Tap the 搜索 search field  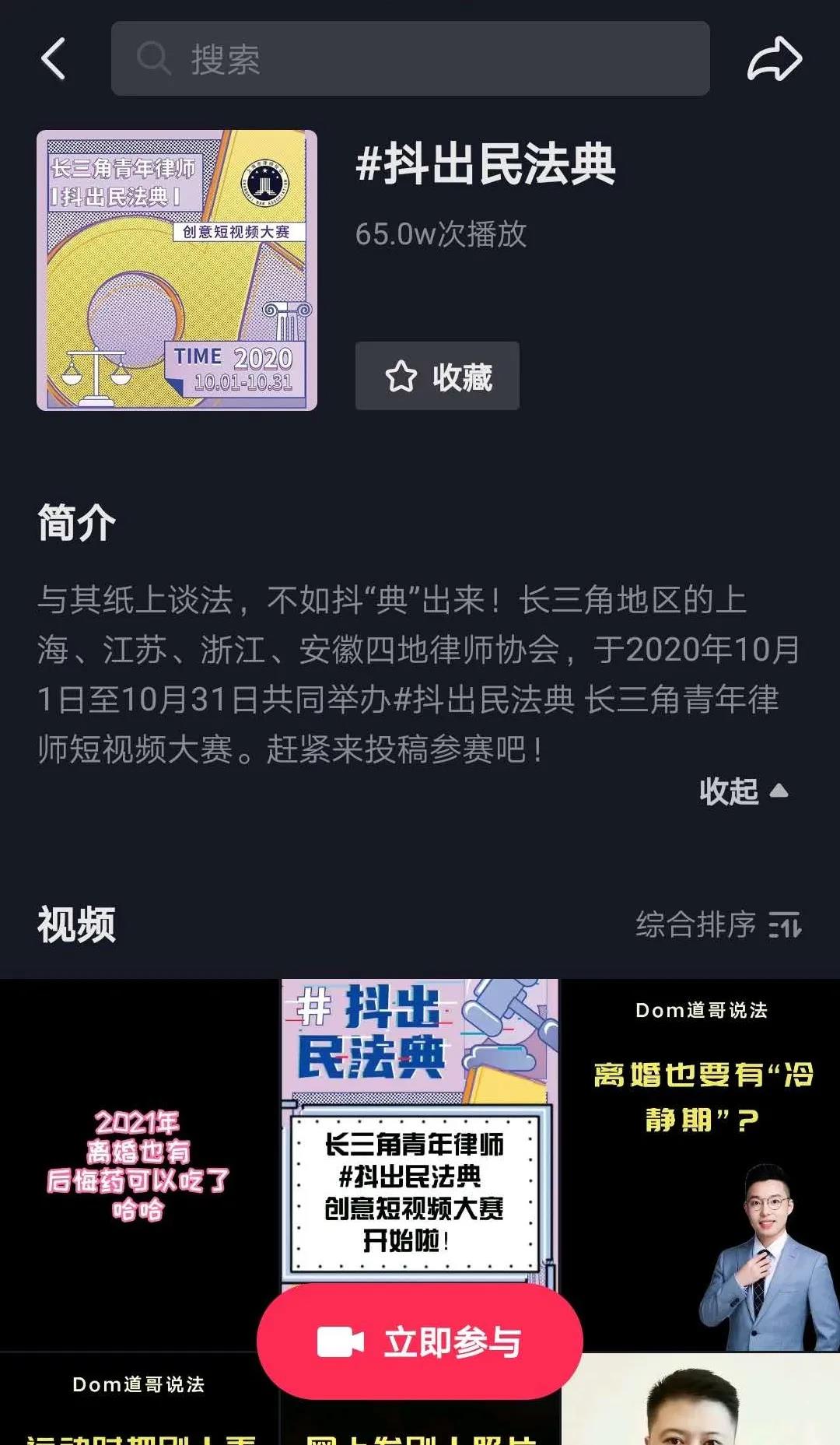[410, 58]
